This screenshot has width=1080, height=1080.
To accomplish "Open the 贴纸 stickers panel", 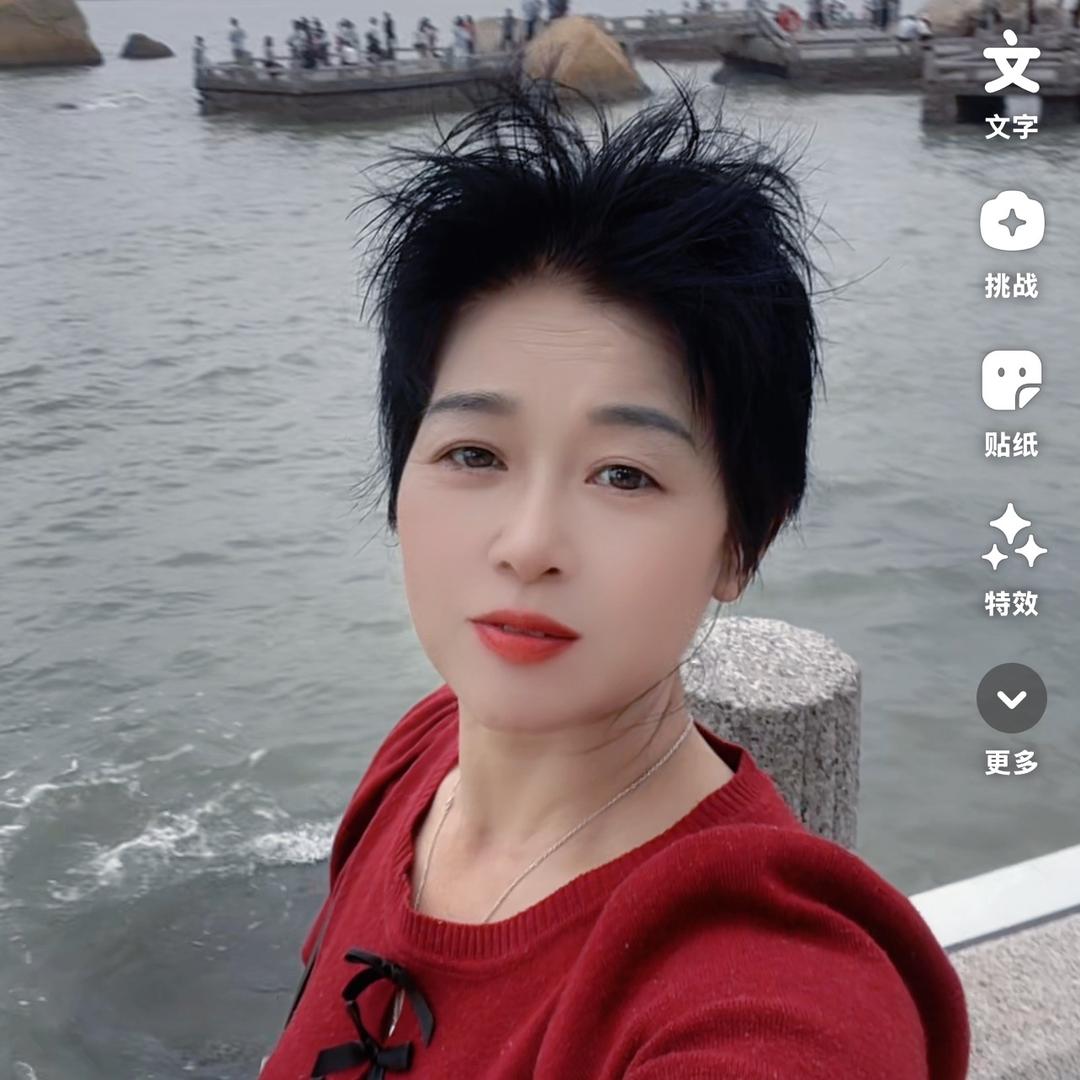I will pos(1011,381).
